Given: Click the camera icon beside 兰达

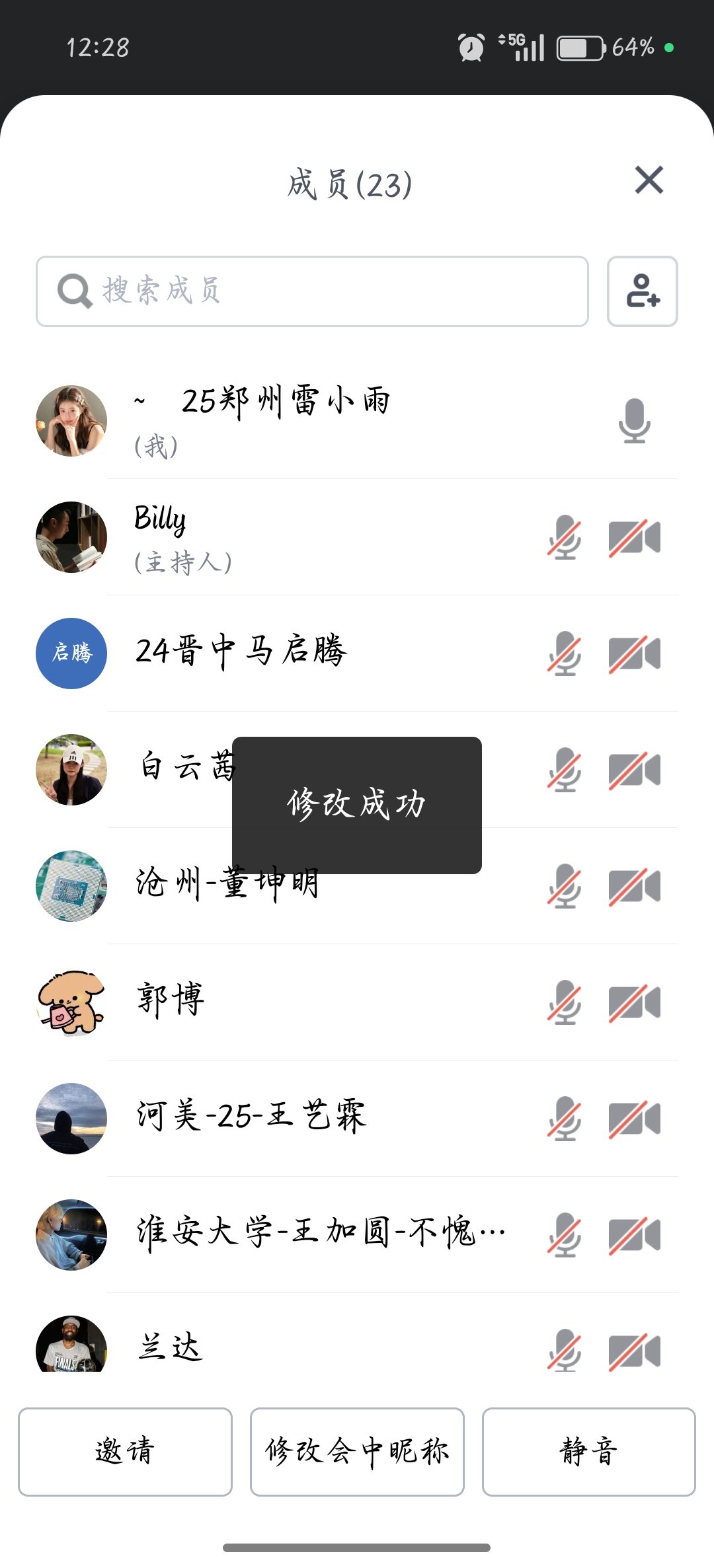Looking at the screenshot, I should pos(633,1348).
